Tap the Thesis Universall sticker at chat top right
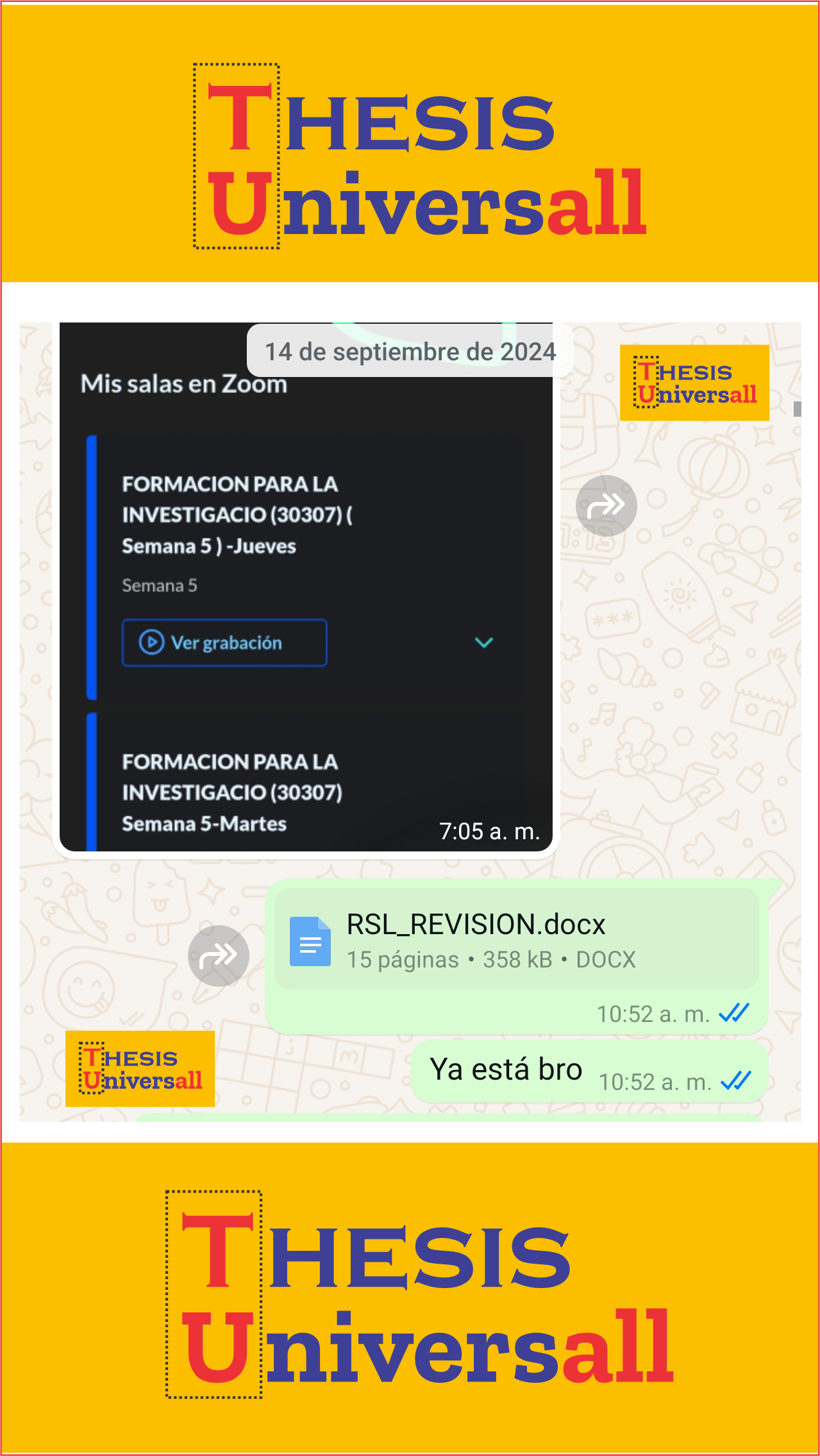This screenshot has width=820, height=1456. (694, 384)
